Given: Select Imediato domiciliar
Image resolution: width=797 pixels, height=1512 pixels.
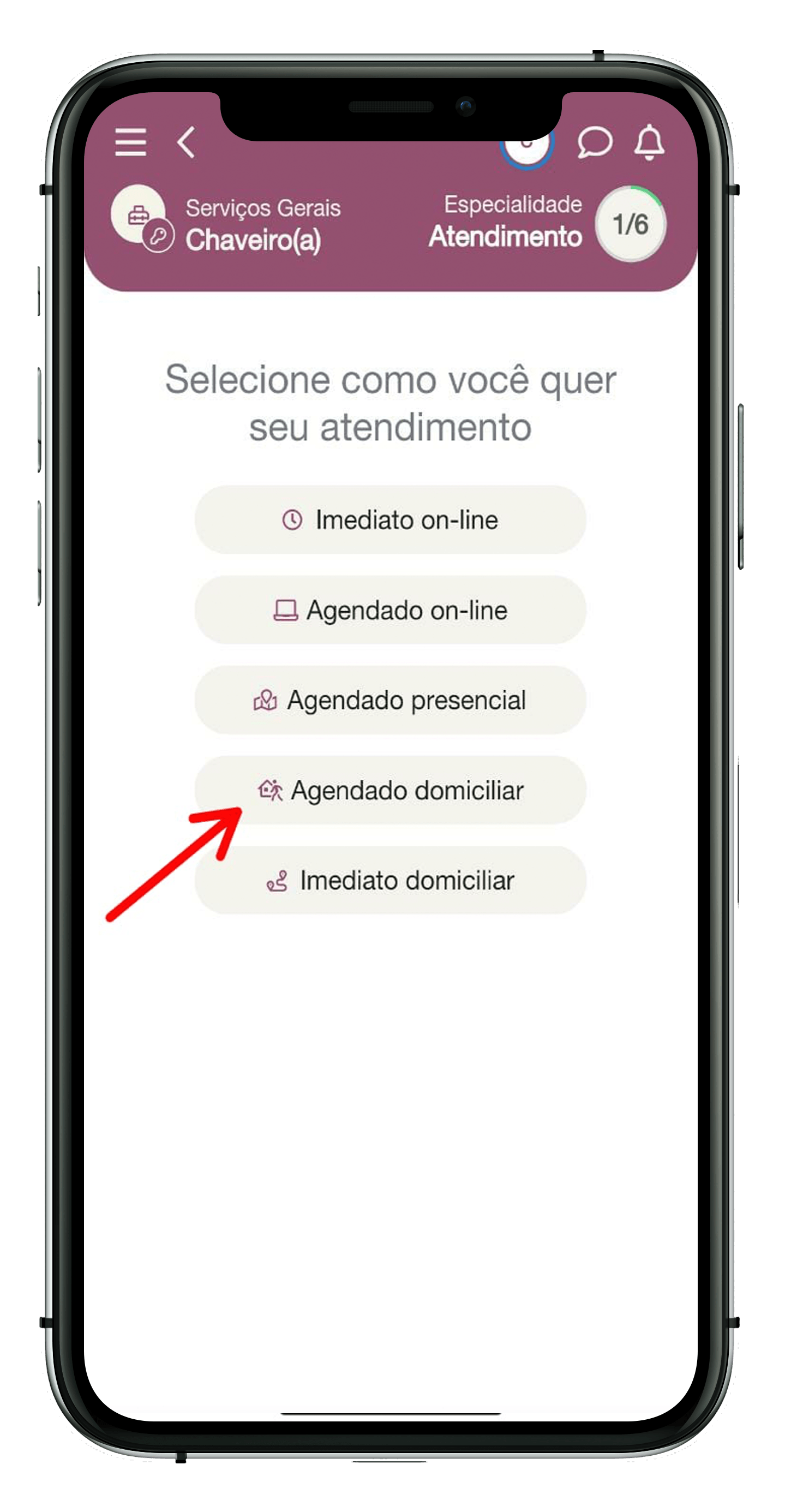Looking at the screenshot, I should click(x=390, y=880).
